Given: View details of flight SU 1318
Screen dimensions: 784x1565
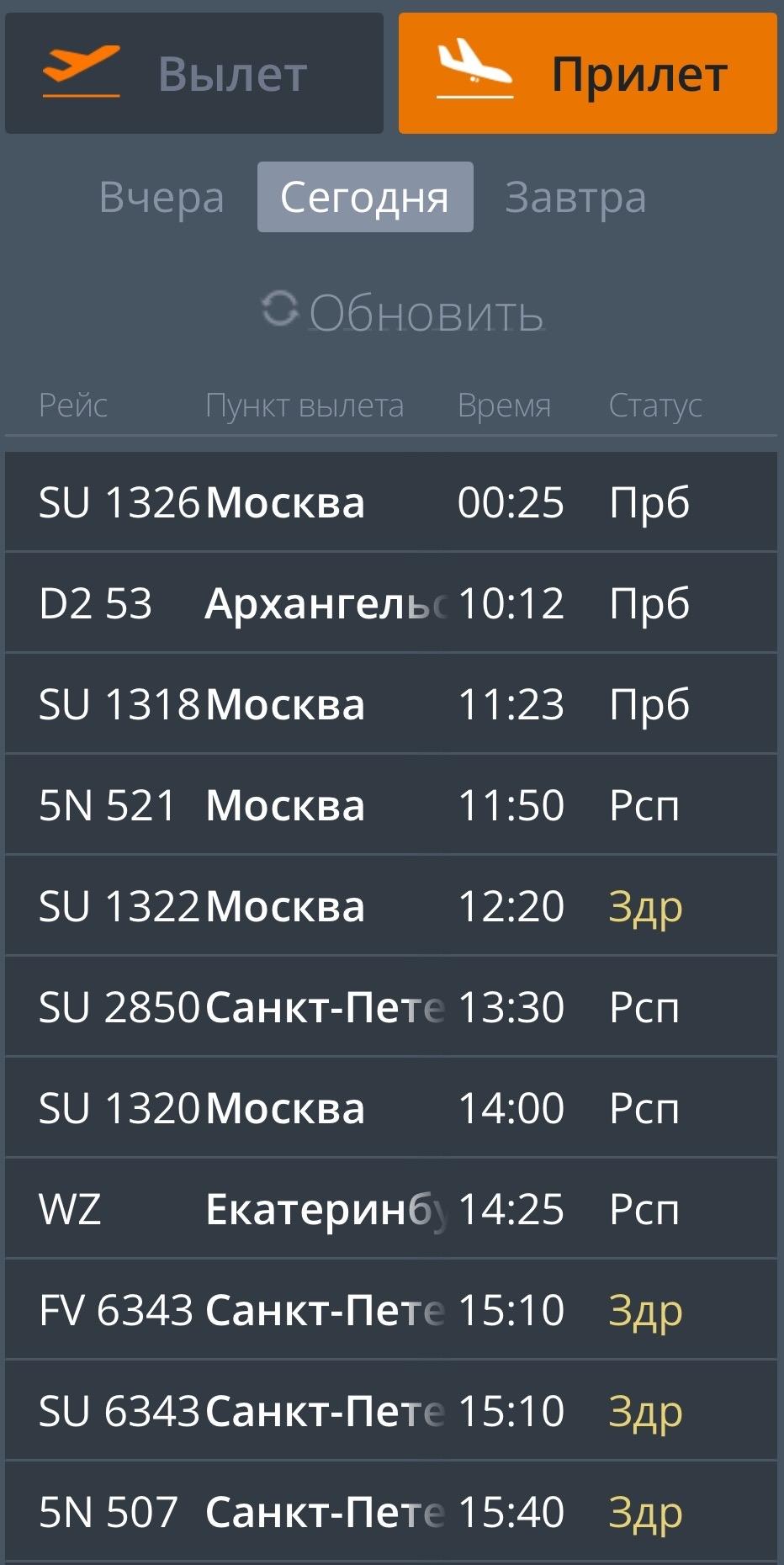Looking at the screenshot, I should pos(390,704).
